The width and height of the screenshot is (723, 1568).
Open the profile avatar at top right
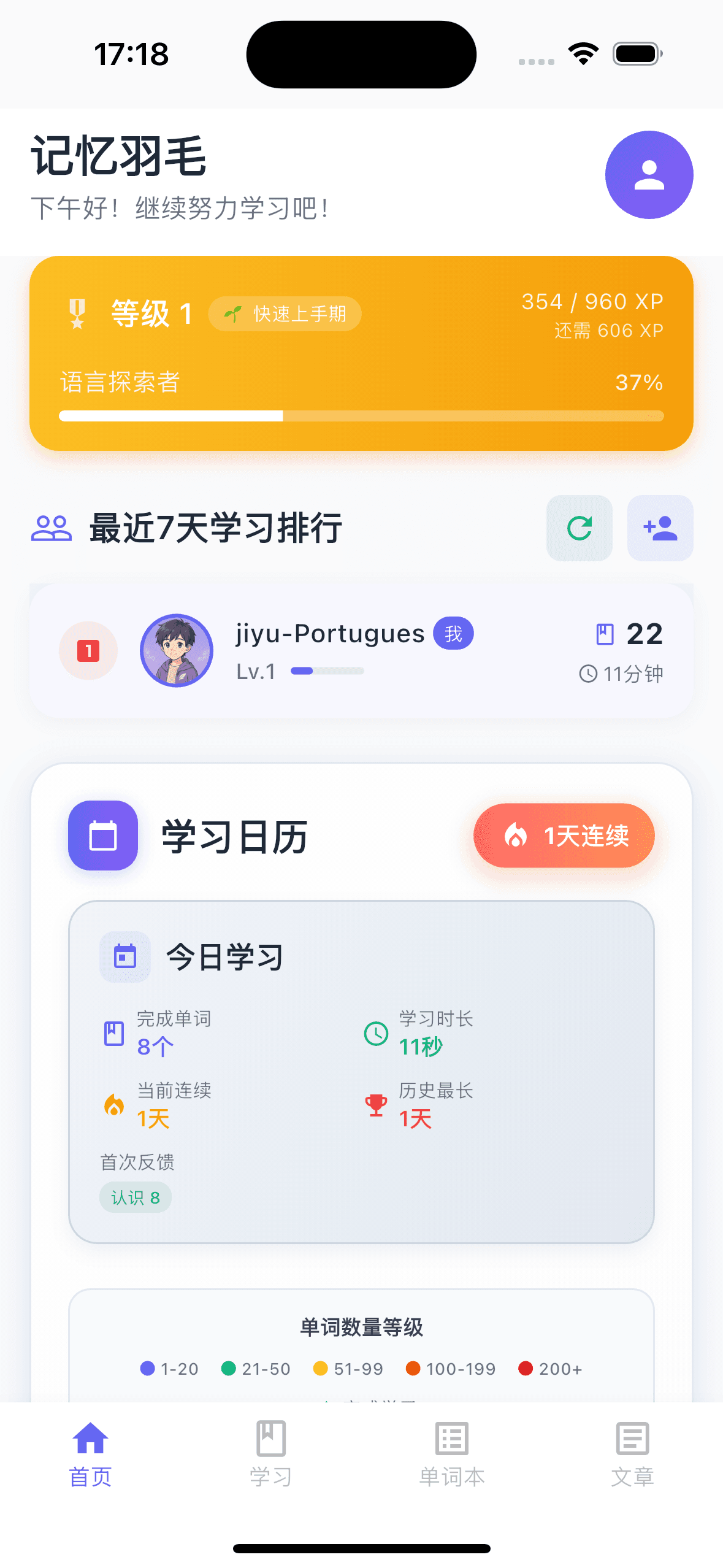click(649, 175)
